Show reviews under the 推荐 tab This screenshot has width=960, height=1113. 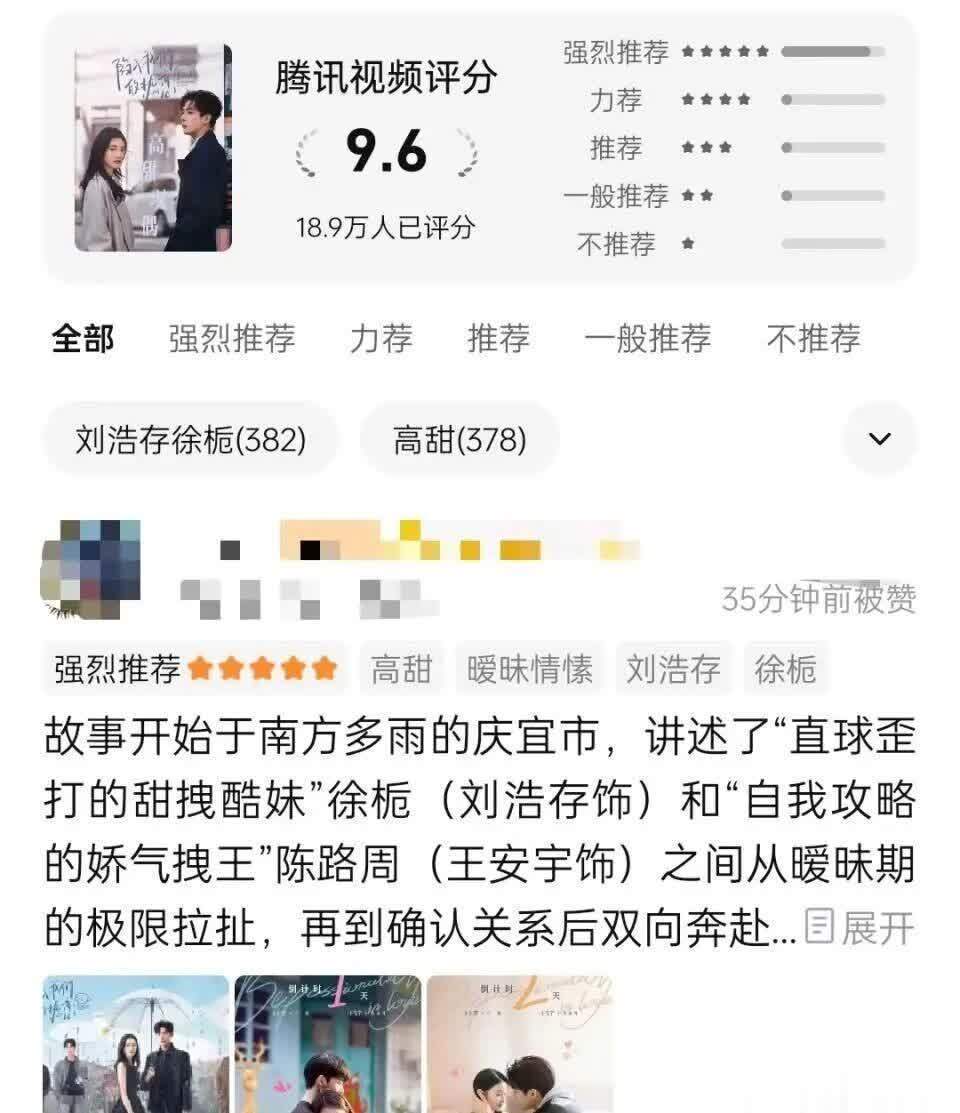498,339
